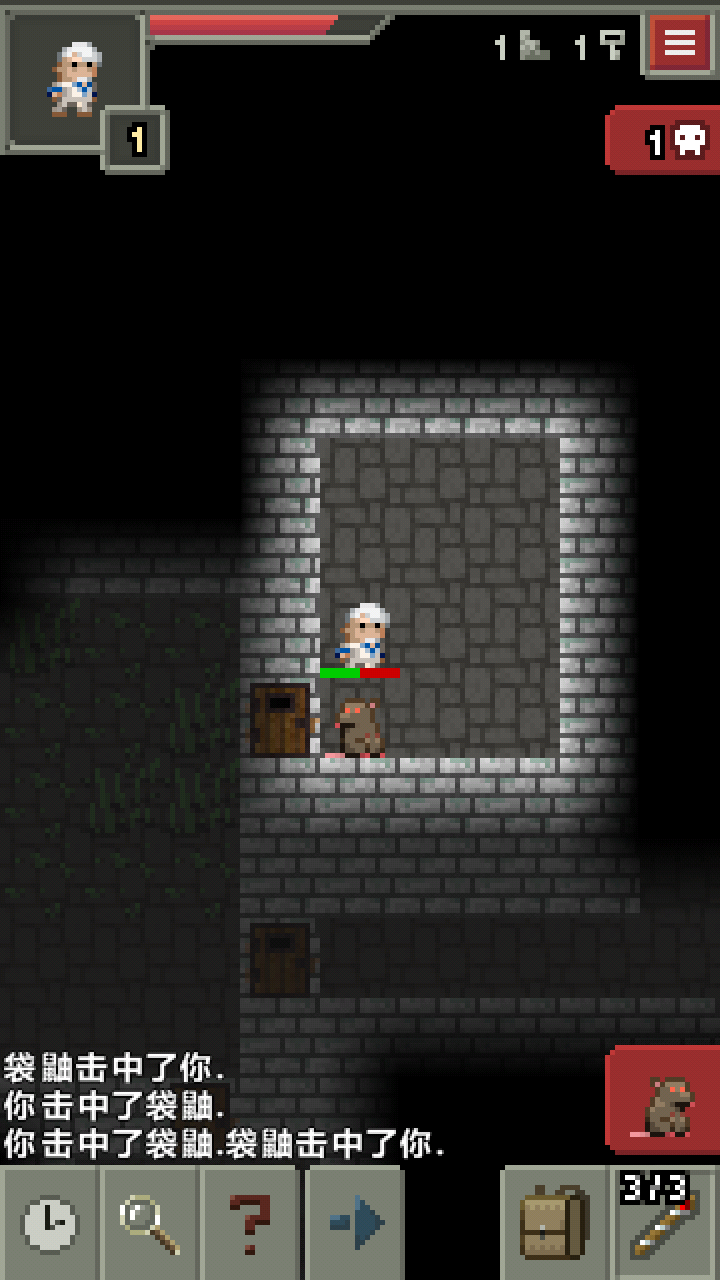Image resolution: width=720 pixels, height=1280 pixels.
Task: Attack the rat target button
Action: pos(664,1100)
